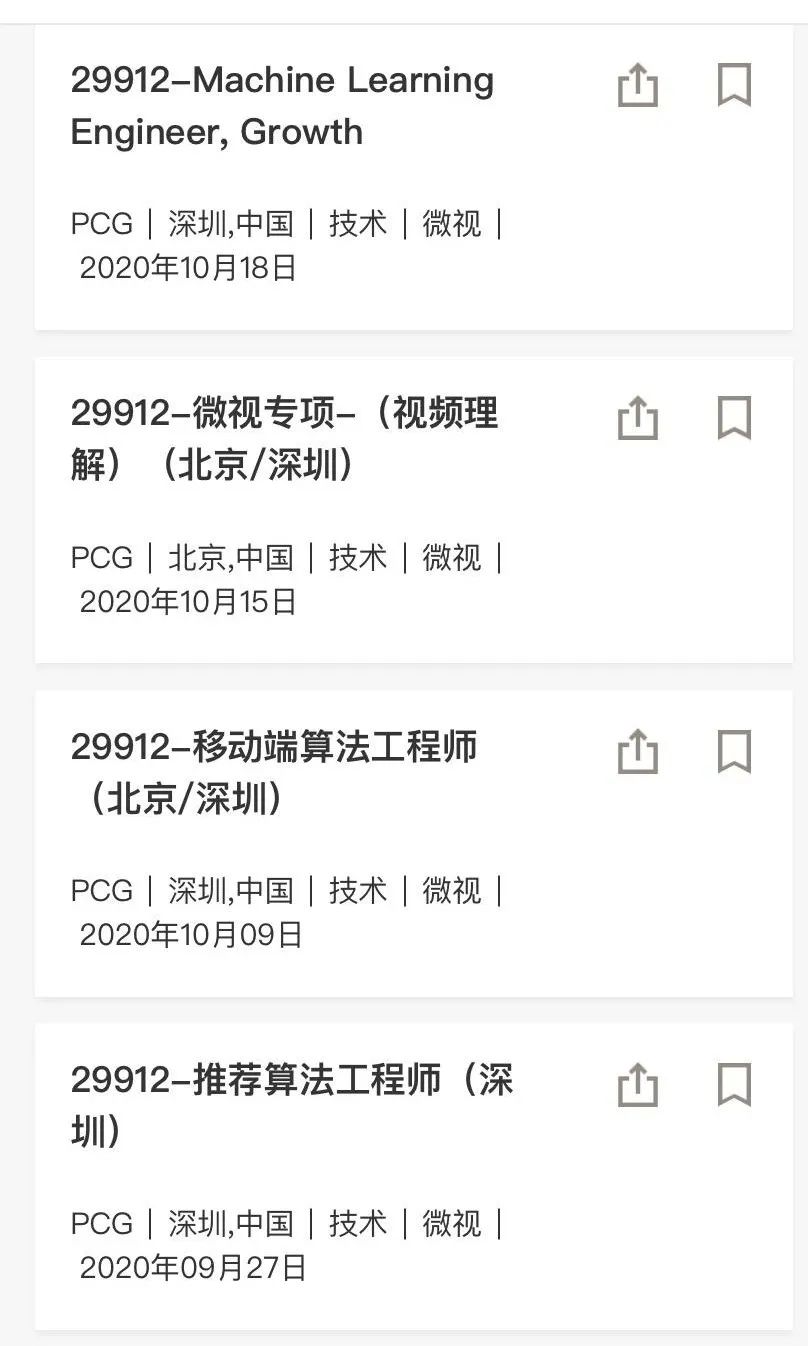
Task: View the 移动端算法工程师 job details
Action: (x=274, y=772)
